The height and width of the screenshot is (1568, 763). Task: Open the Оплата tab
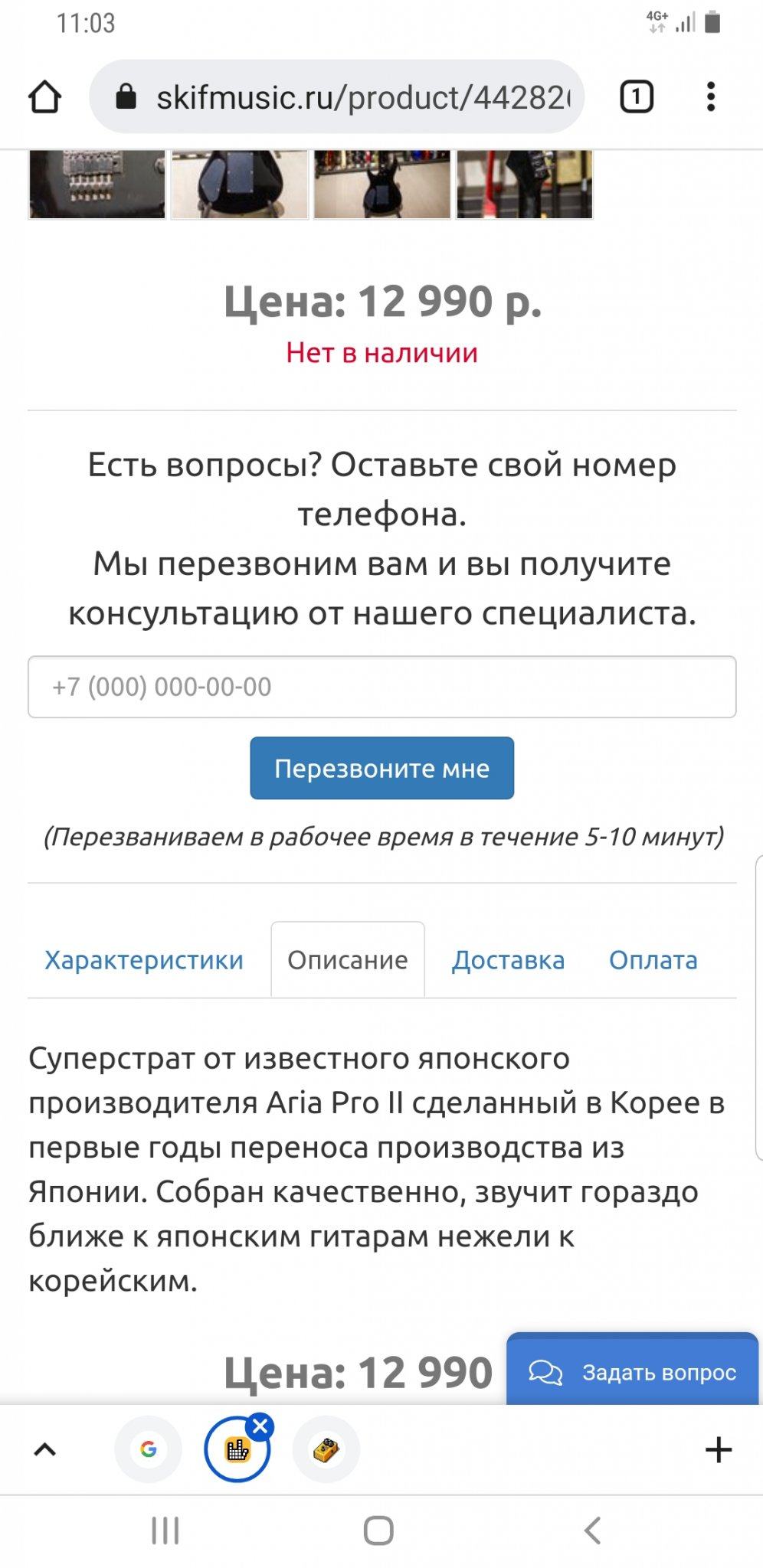[653, 960]
